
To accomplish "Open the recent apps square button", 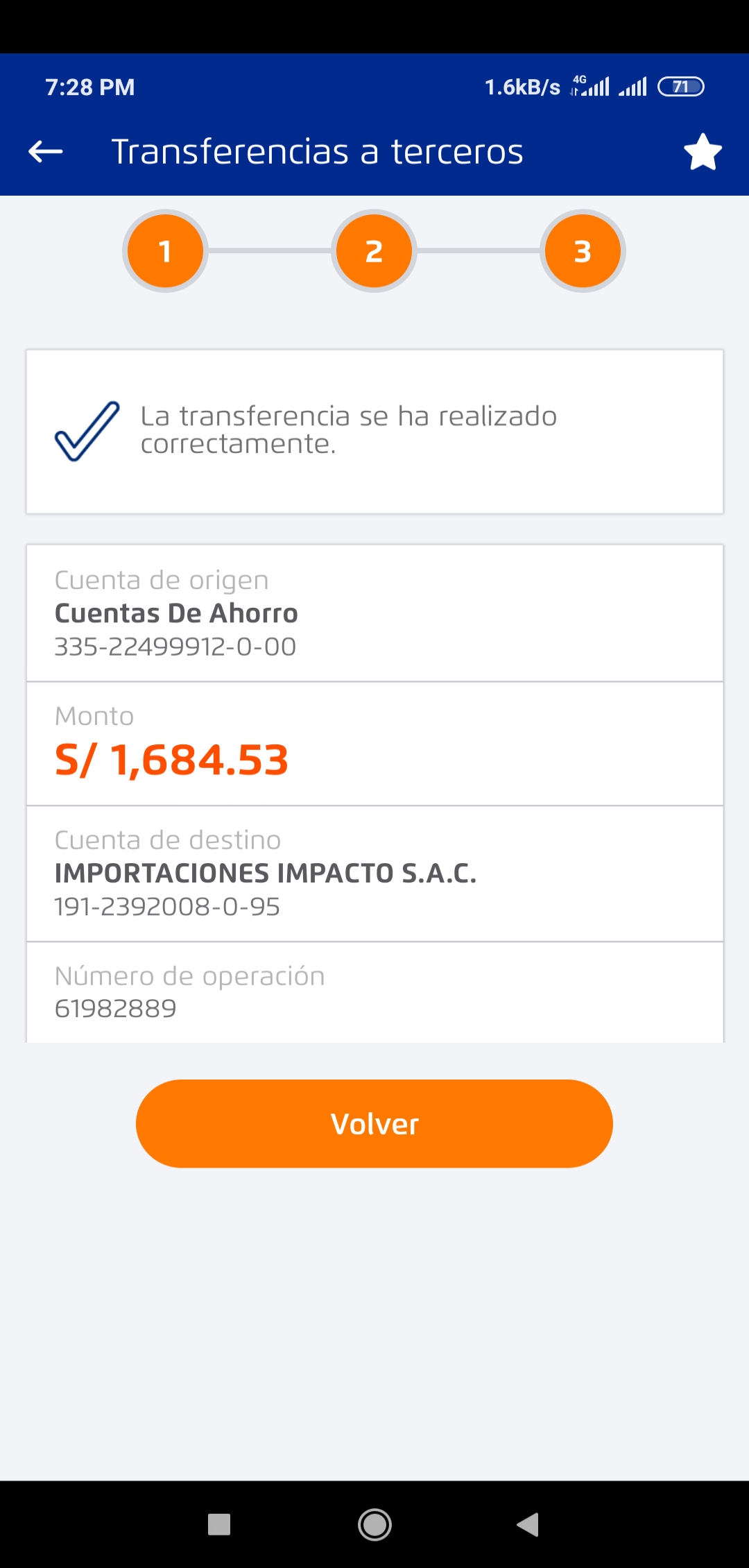I will 219,1524.
